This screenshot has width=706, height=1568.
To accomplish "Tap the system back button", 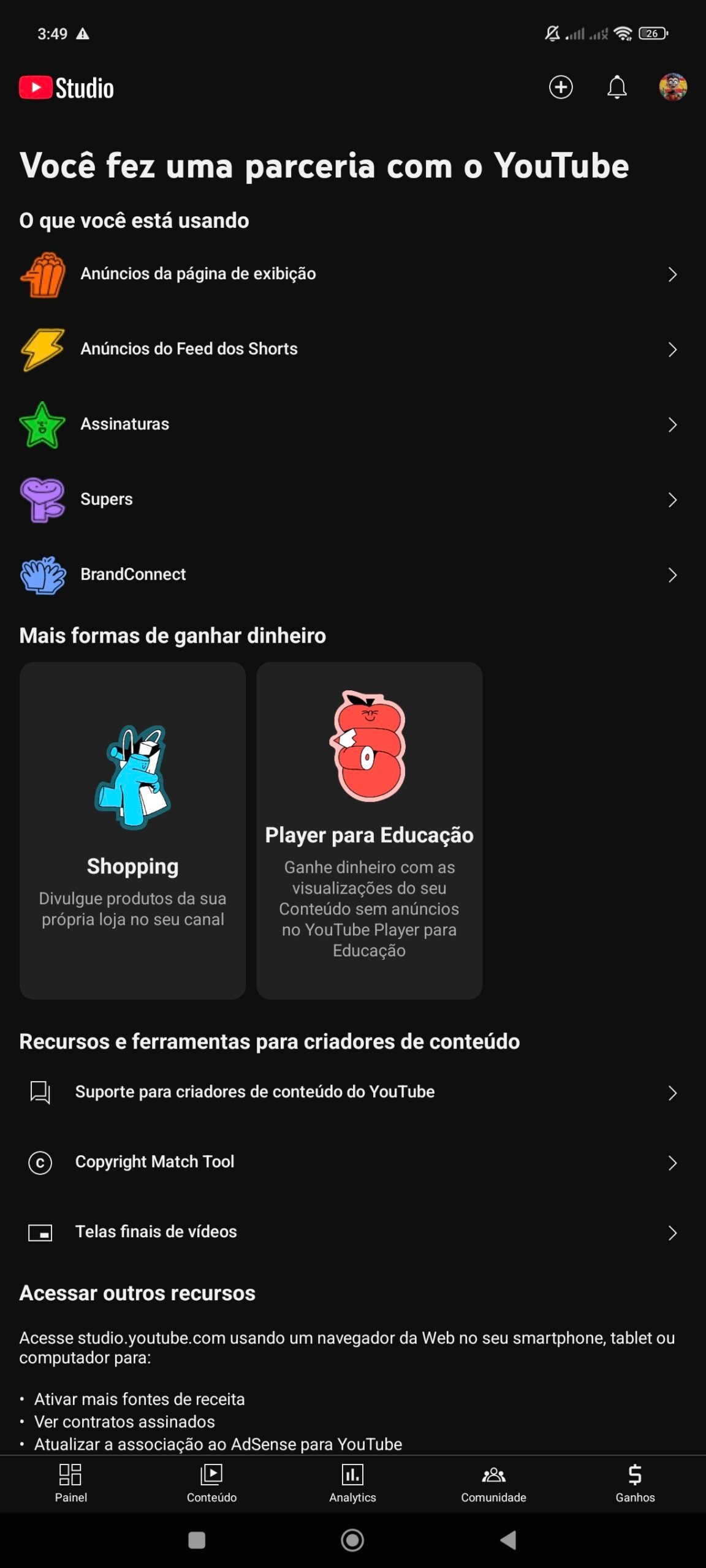I will coord(508,1540).
